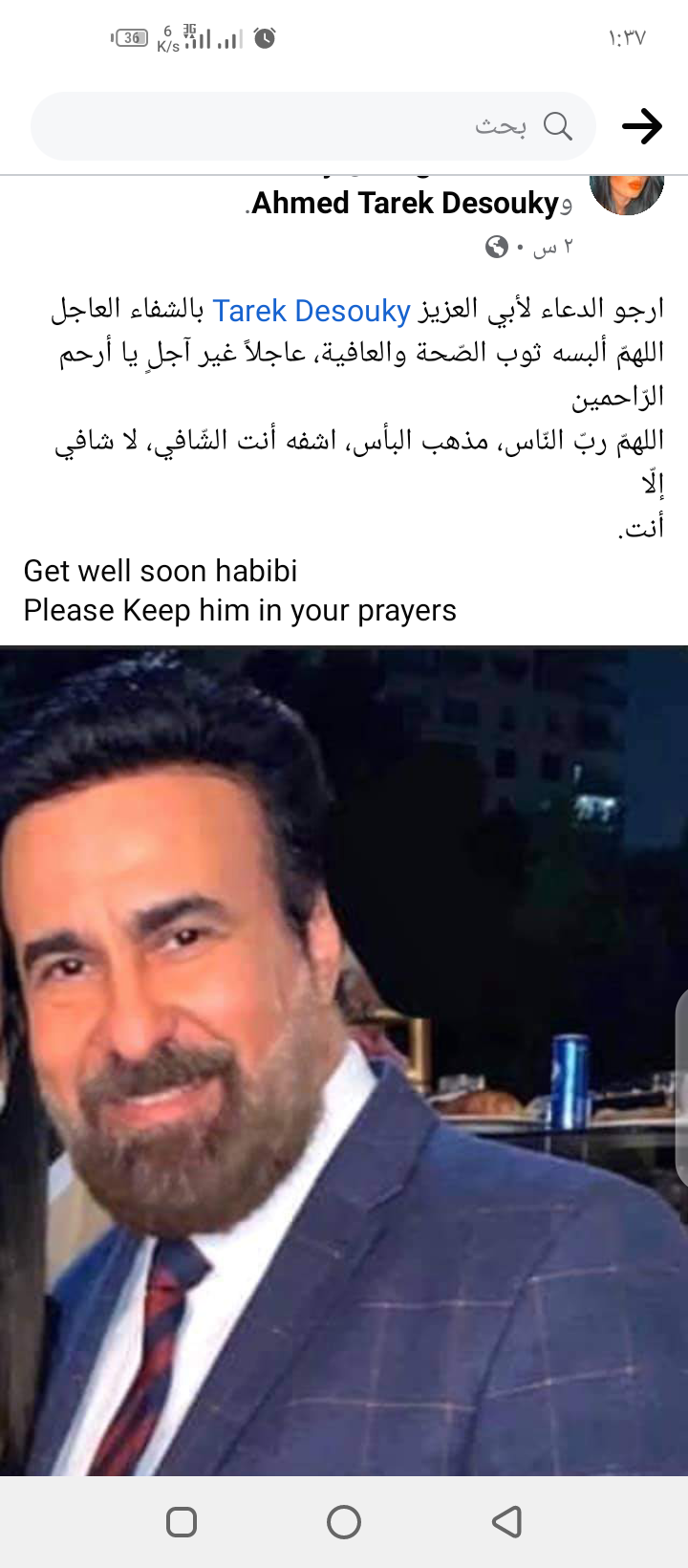Tap the system back button
Screen dimensions: 688x1568
click(x=506, y=1522)
